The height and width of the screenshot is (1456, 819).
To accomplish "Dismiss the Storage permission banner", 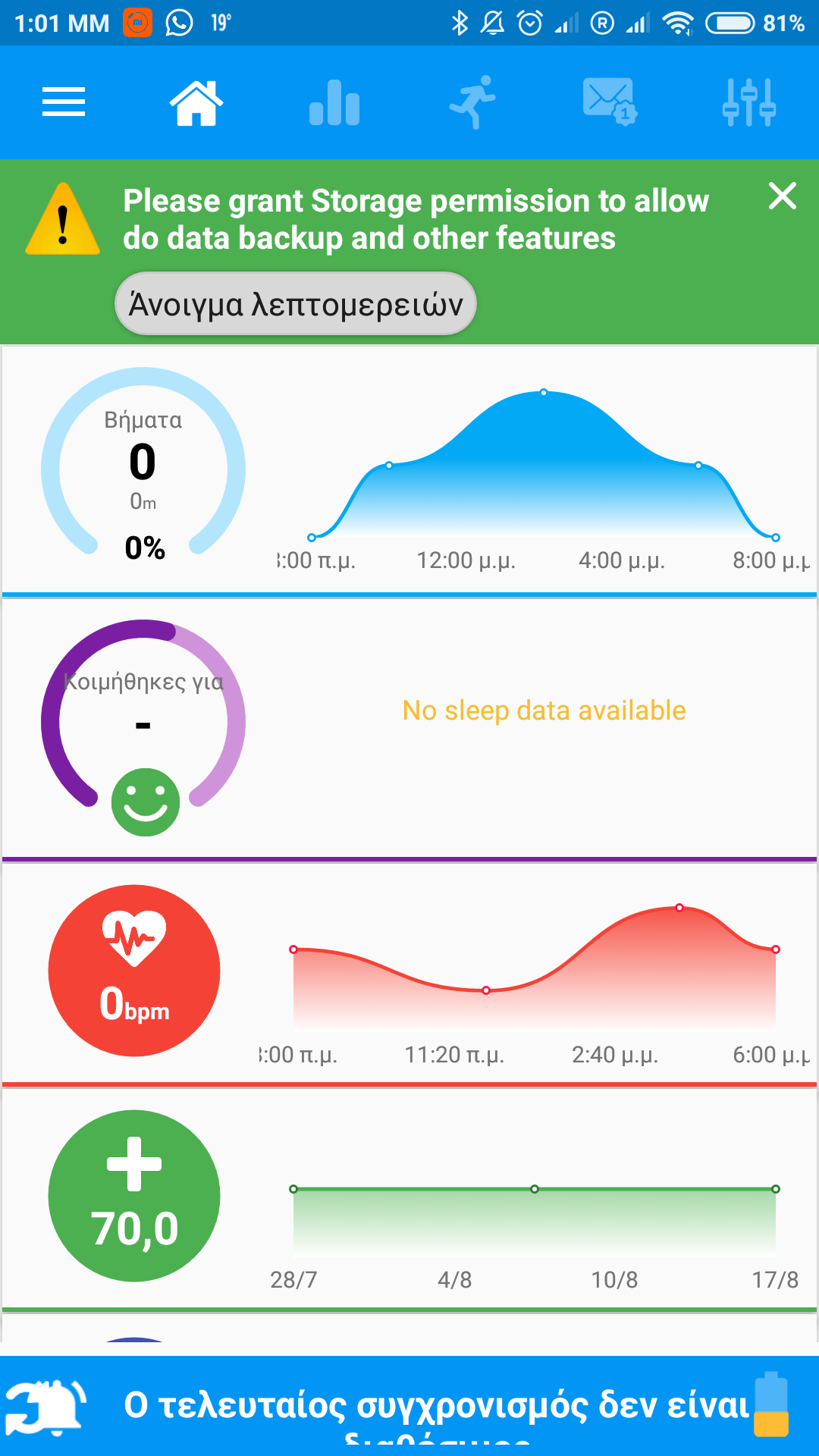I will pyautogui.click(x=782, y=196).
